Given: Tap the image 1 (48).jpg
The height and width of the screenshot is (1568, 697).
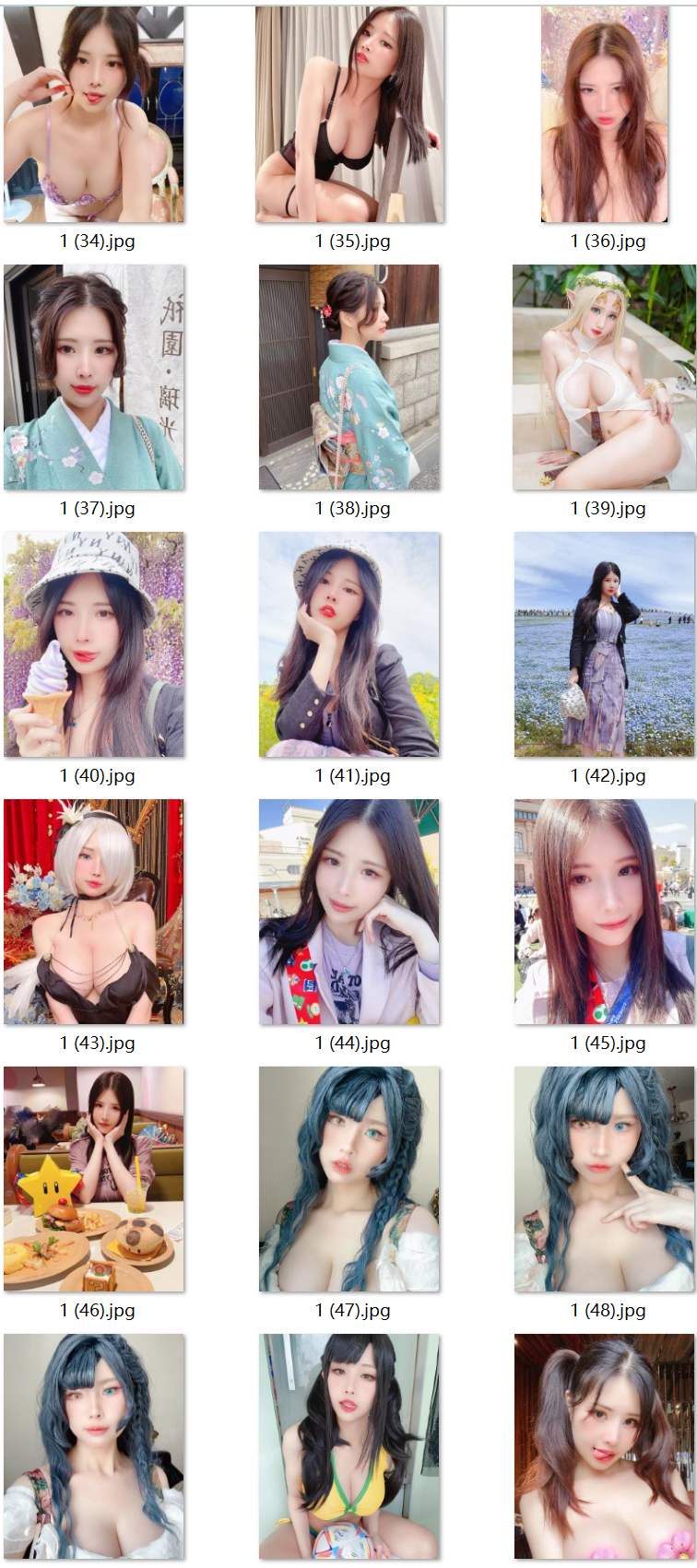Looking at the screenshot, I should [x=605, y=1179].
